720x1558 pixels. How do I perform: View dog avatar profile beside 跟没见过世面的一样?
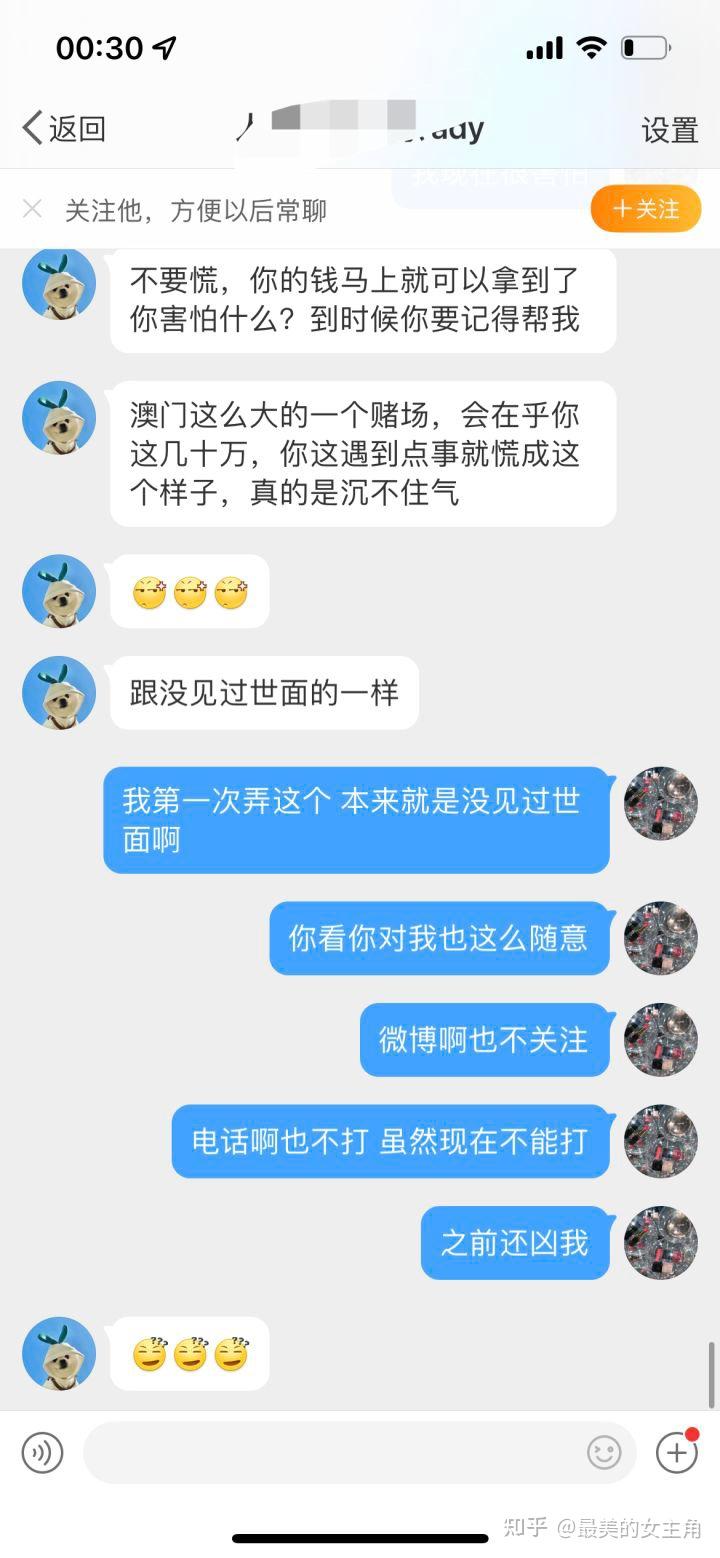(59, 692)
